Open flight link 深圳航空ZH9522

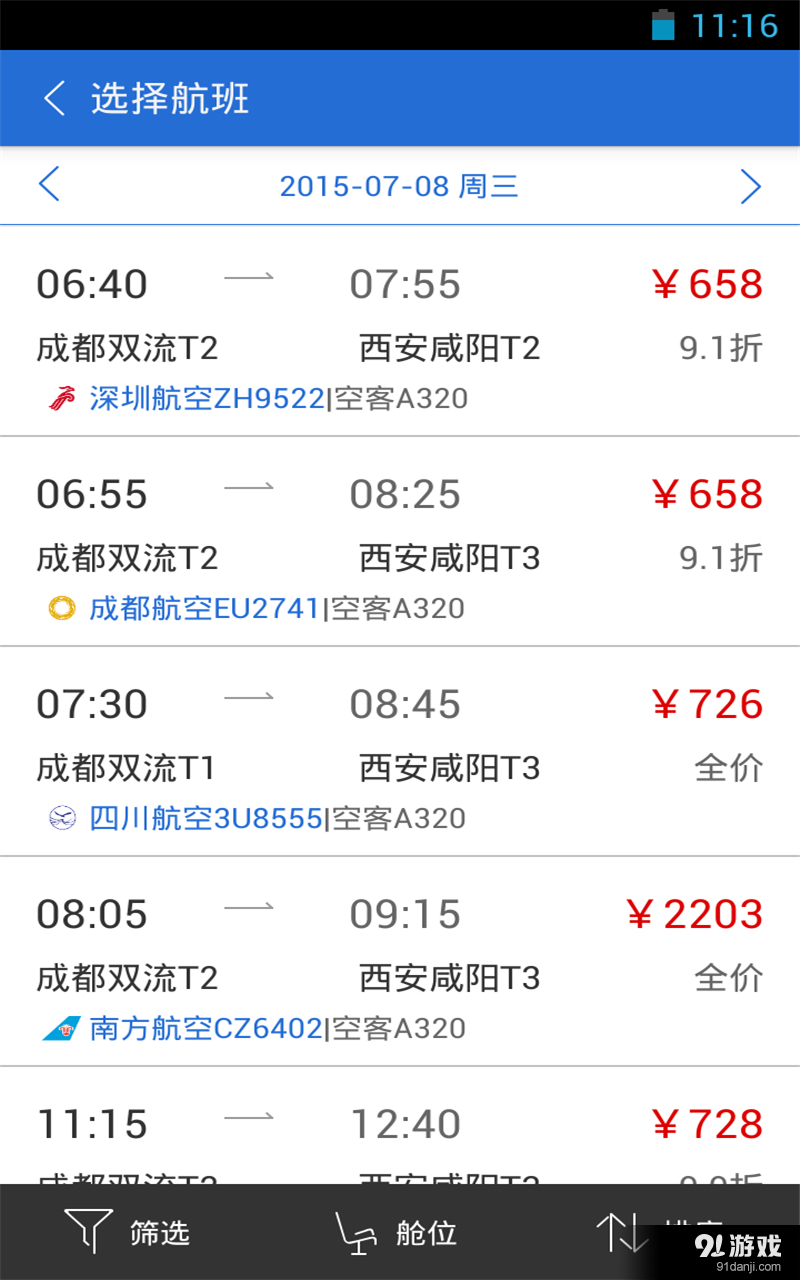(x=207, y=398)
